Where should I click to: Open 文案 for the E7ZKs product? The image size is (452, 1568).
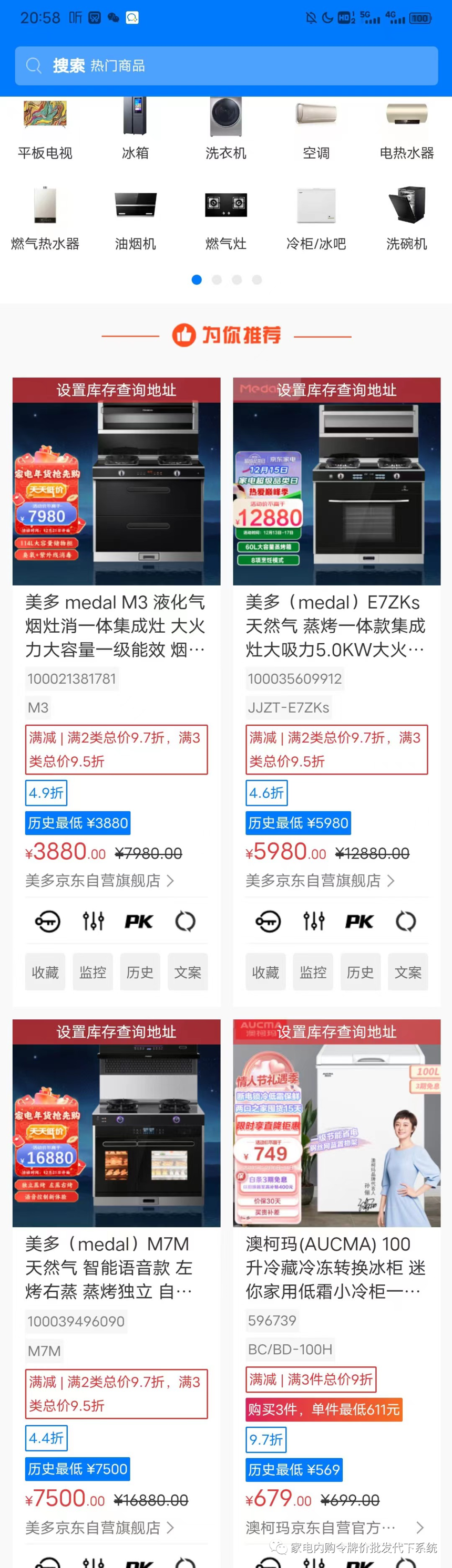408,972
